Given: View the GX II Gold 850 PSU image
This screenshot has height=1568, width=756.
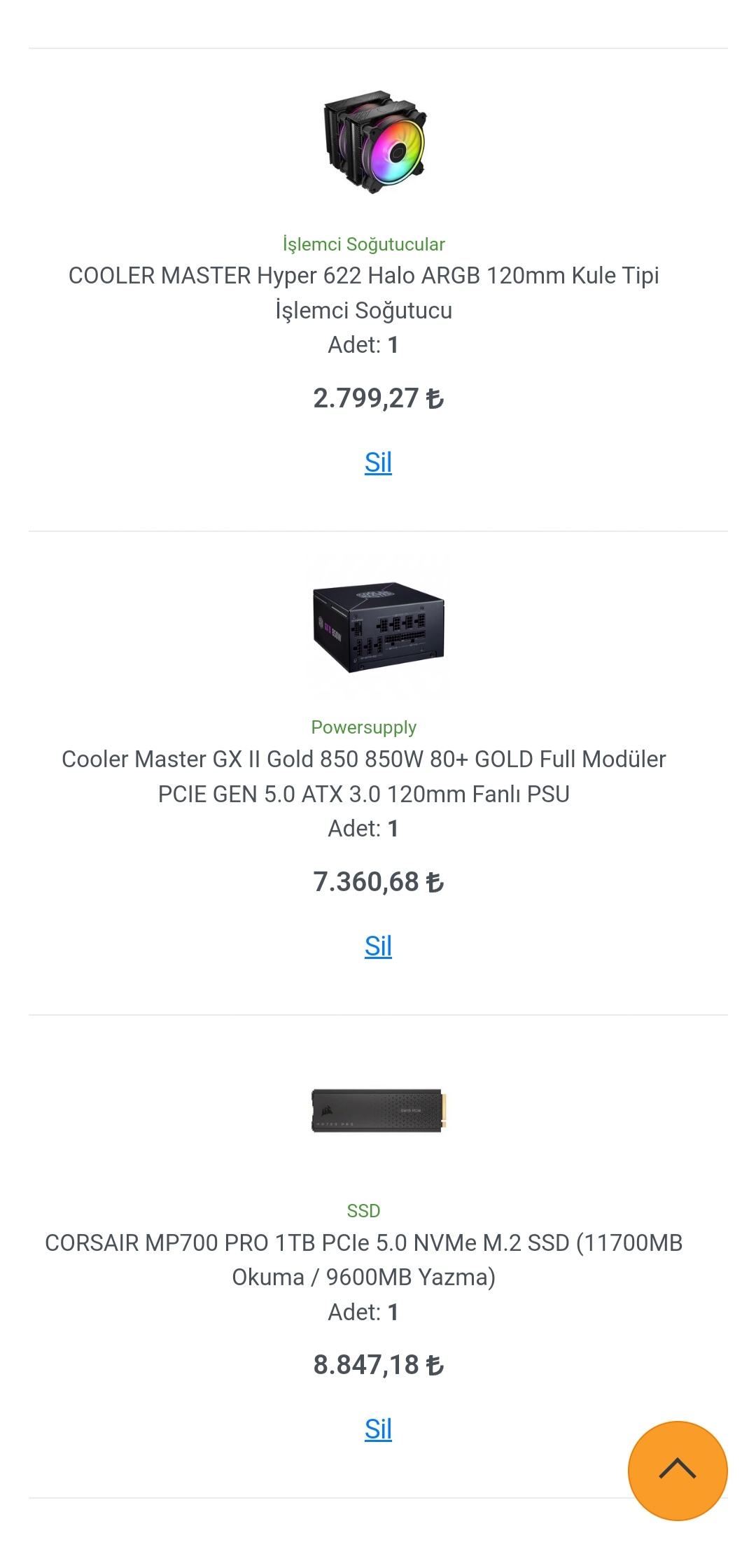Looking at the screenshot, I should tap(378, 626).
